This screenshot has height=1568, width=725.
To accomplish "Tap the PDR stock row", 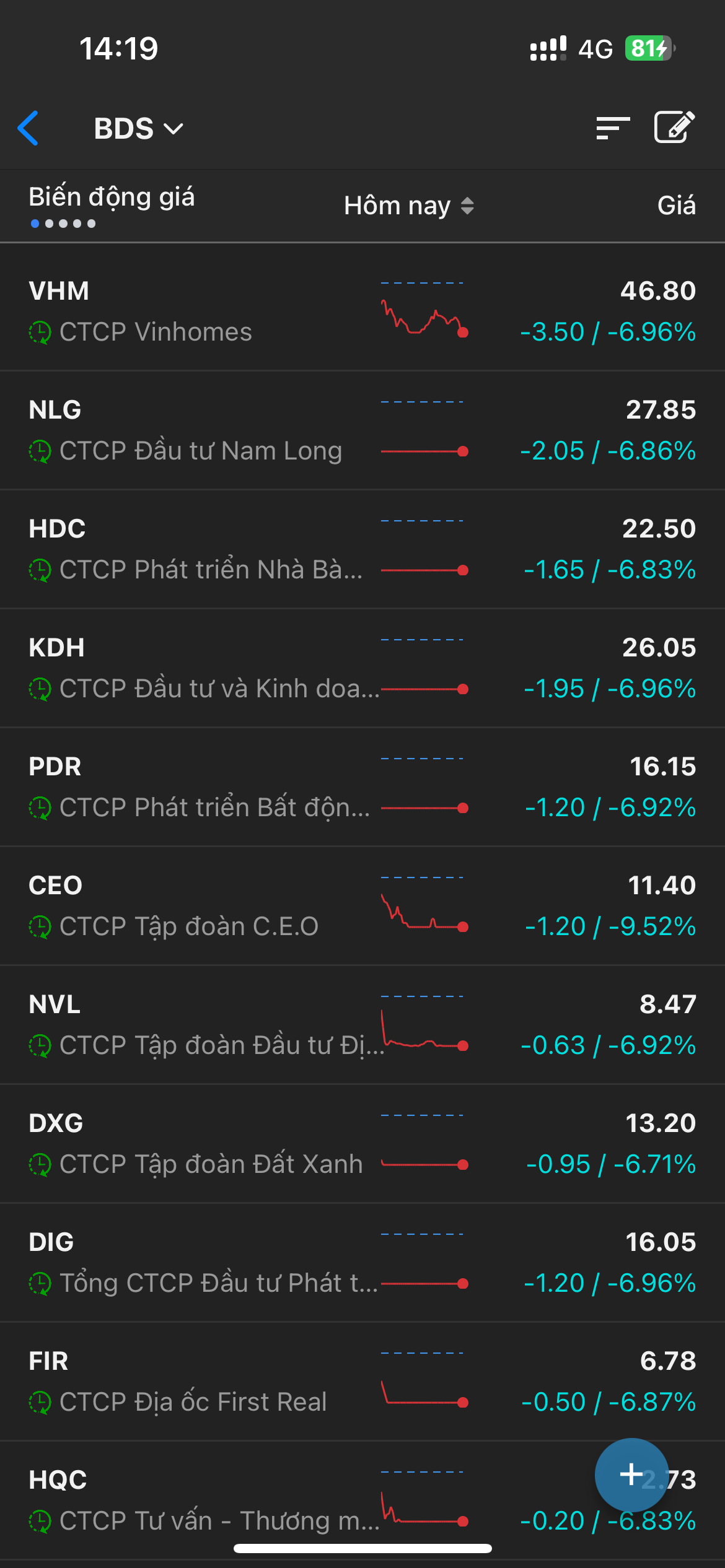I will pyautogui.click(x=186, y=786).
